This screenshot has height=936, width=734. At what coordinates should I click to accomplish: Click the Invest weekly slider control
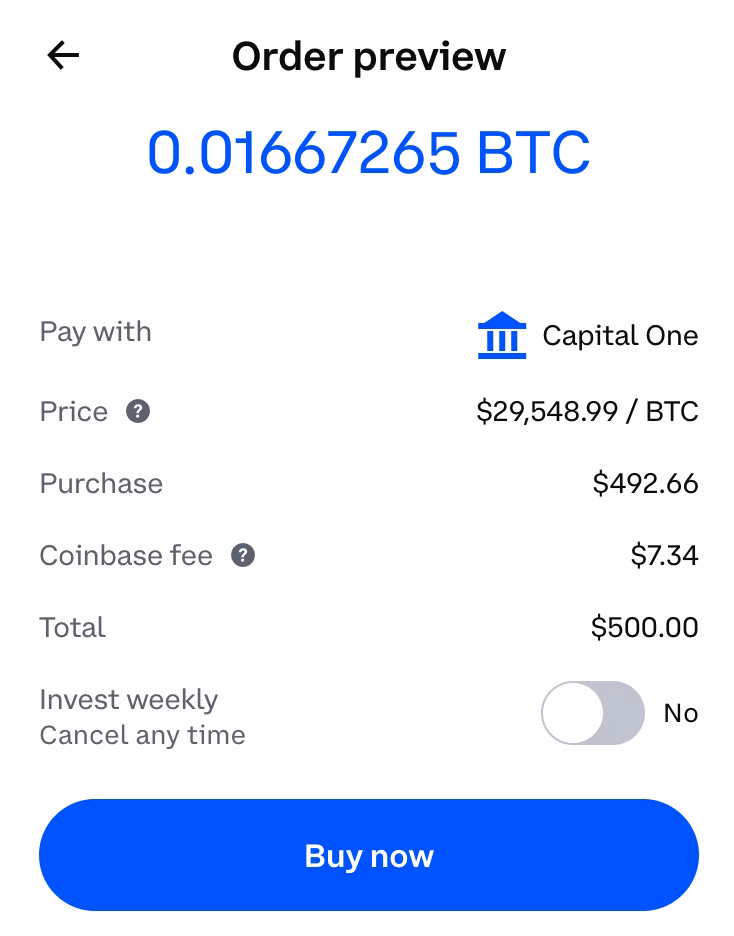(x=592, y=713)
